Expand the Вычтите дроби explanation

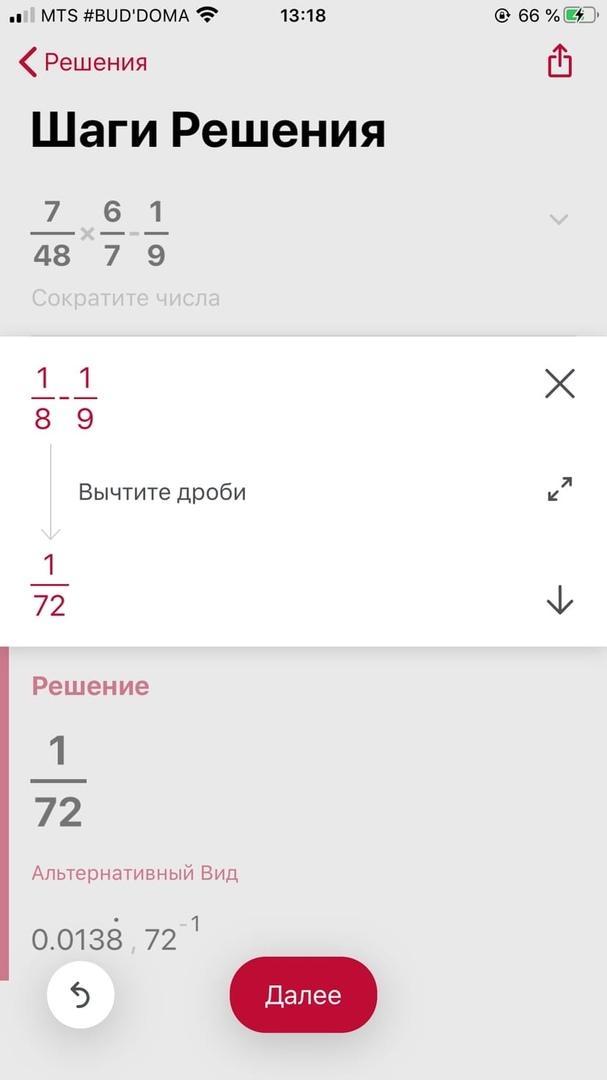(x=559, y=488)
